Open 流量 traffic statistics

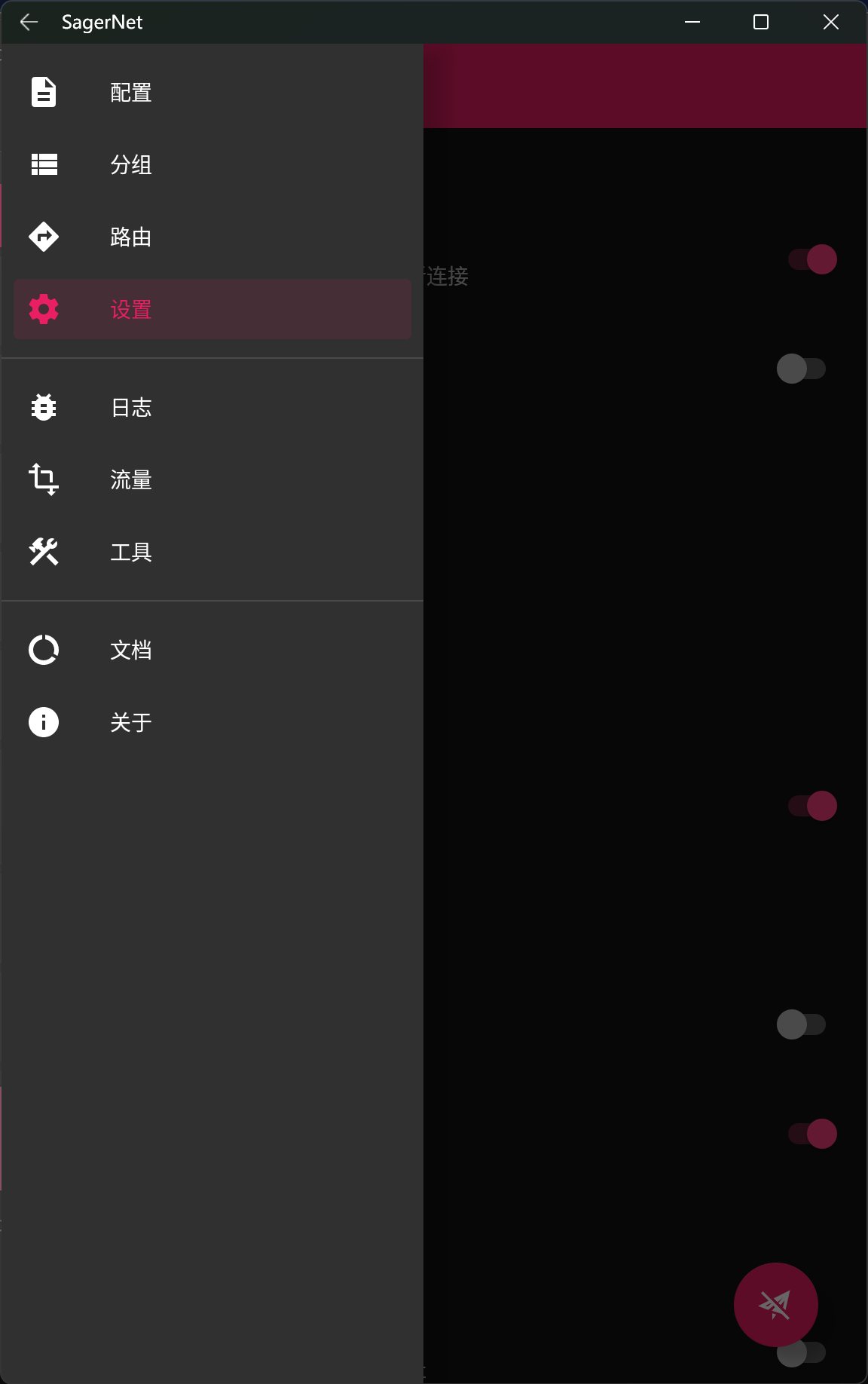pyautogui.click(x=131, y=480)
